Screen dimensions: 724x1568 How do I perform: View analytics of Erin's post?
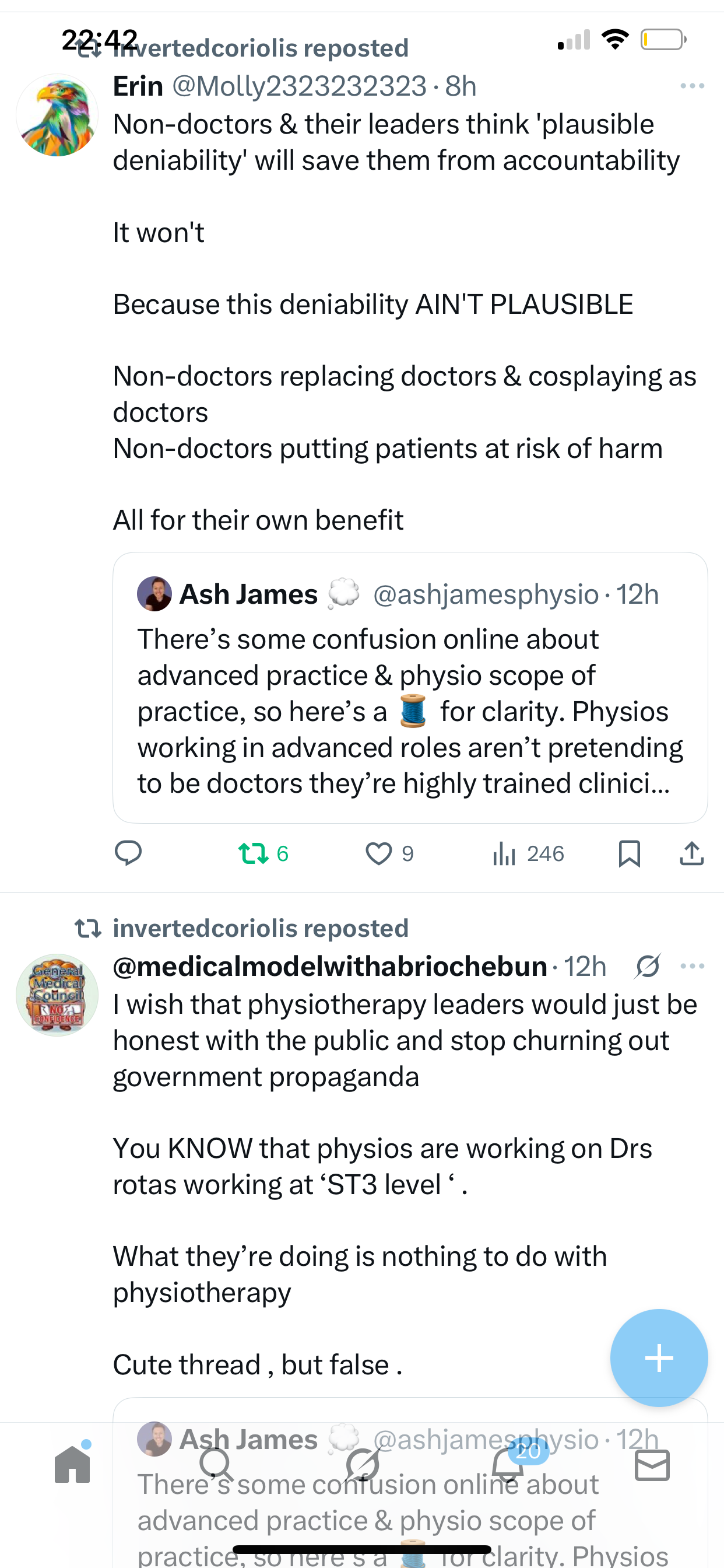[505, 853]
